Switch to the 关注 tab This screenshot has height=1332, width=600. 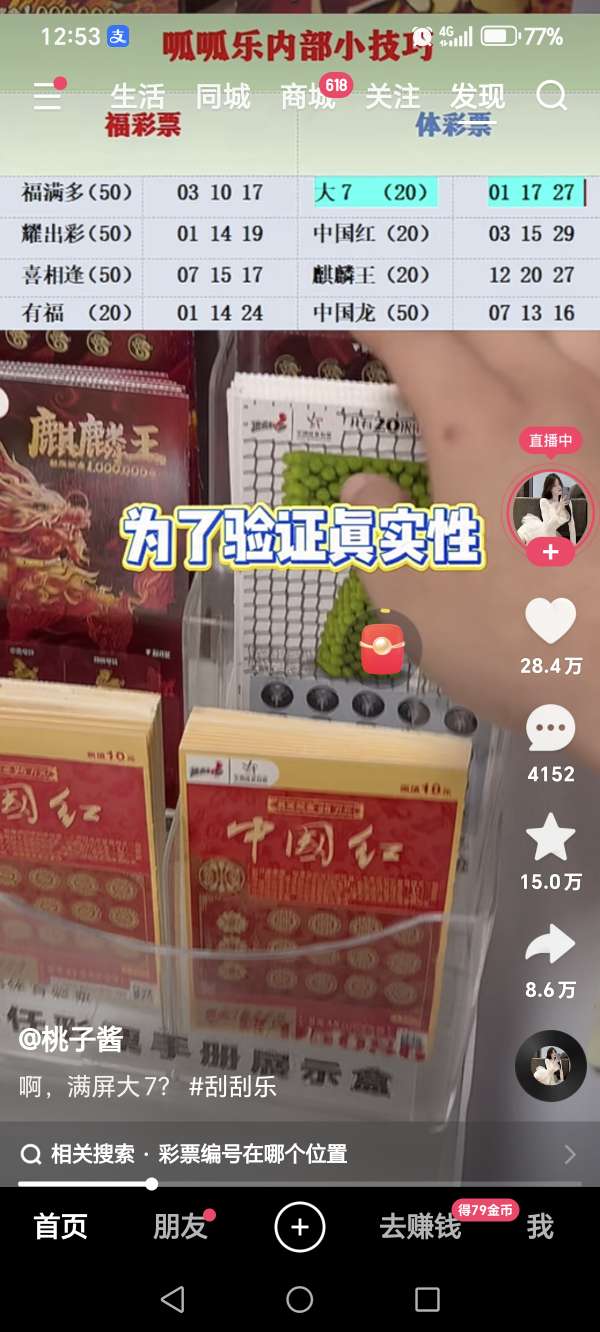pyautogui.click(x=392, y=97)
